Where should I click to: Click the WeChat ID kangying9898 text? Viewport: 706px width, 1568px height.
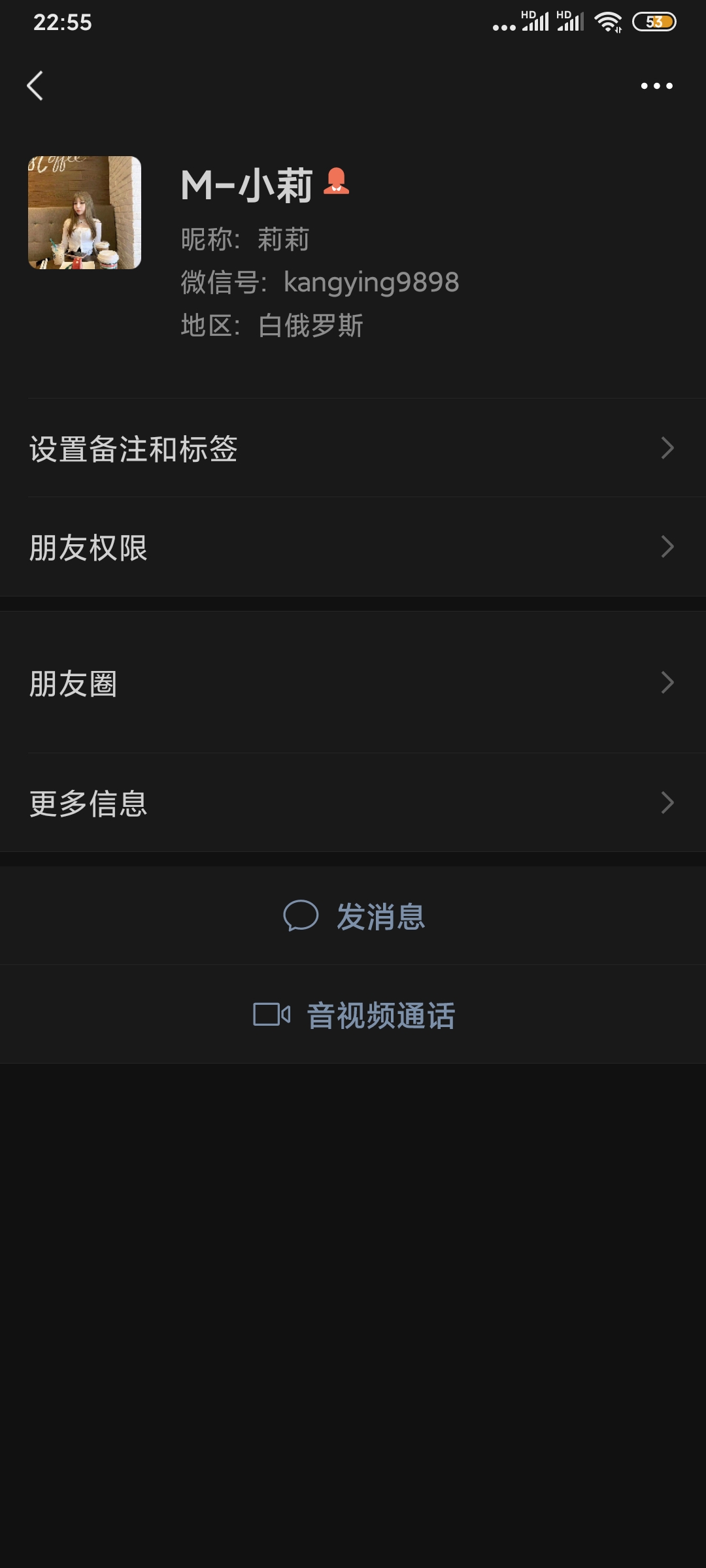pos(371,282)
